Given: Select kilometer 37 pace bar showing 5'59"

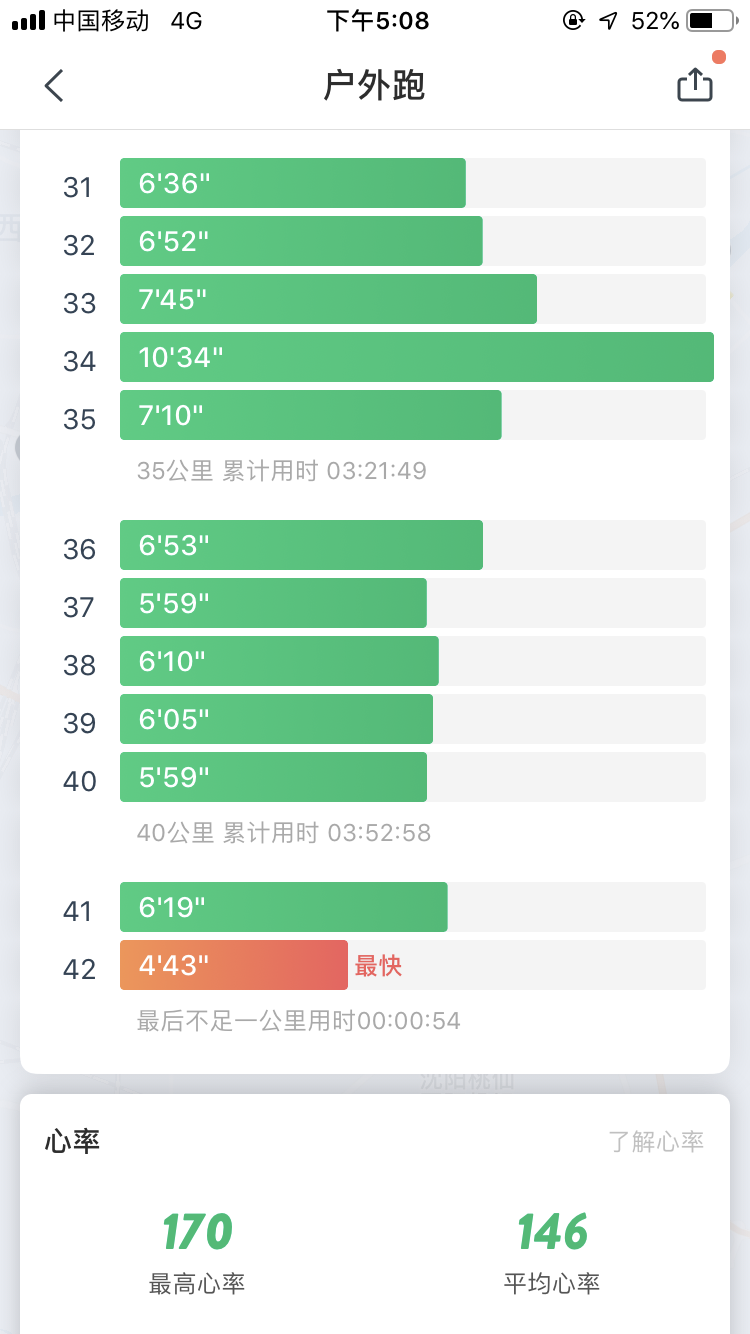Looking at the screenshot, I should click(272, 603).
